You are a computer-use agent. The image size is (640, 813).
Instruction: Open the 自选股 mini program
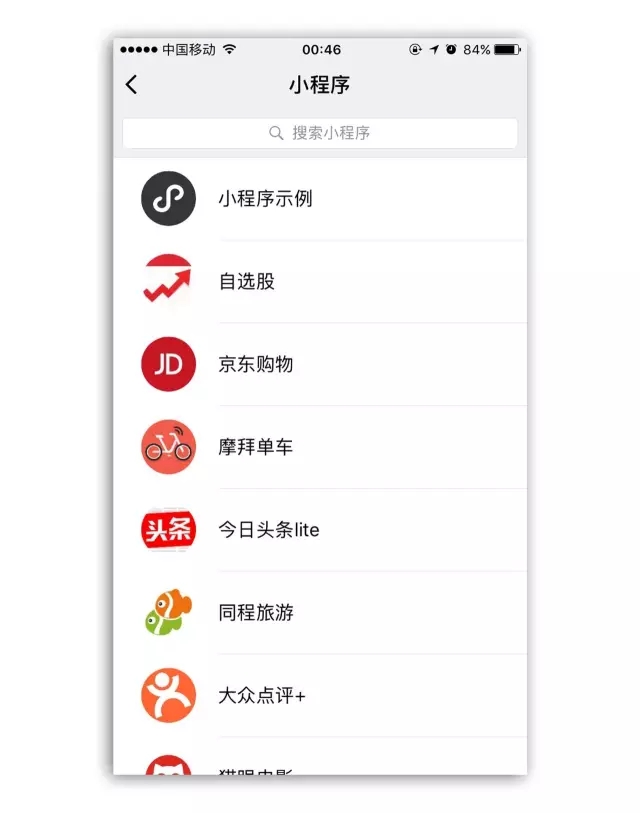coord(246,282)
